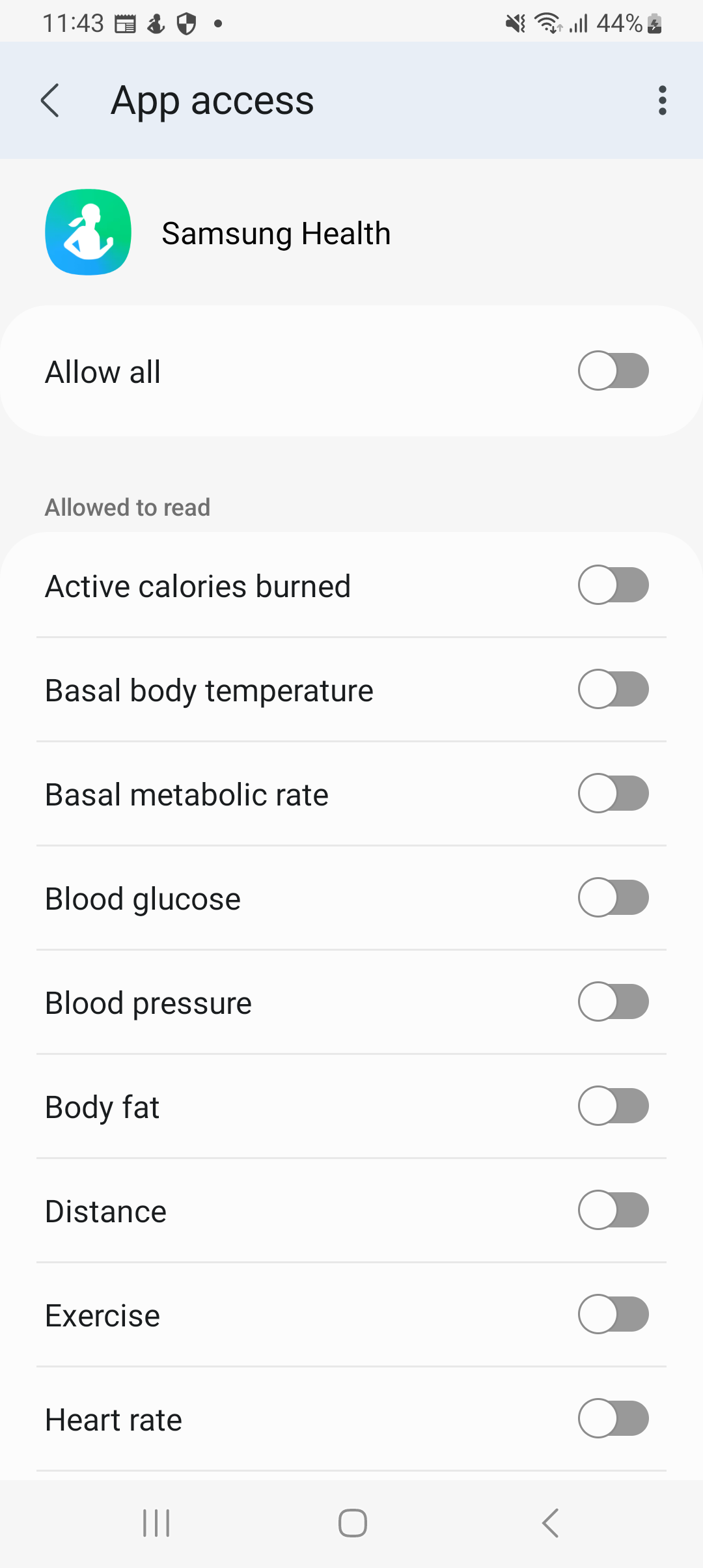The image size is (703, 1568).
Task: Enable Heart rate read access
Action: point(613,1419)
